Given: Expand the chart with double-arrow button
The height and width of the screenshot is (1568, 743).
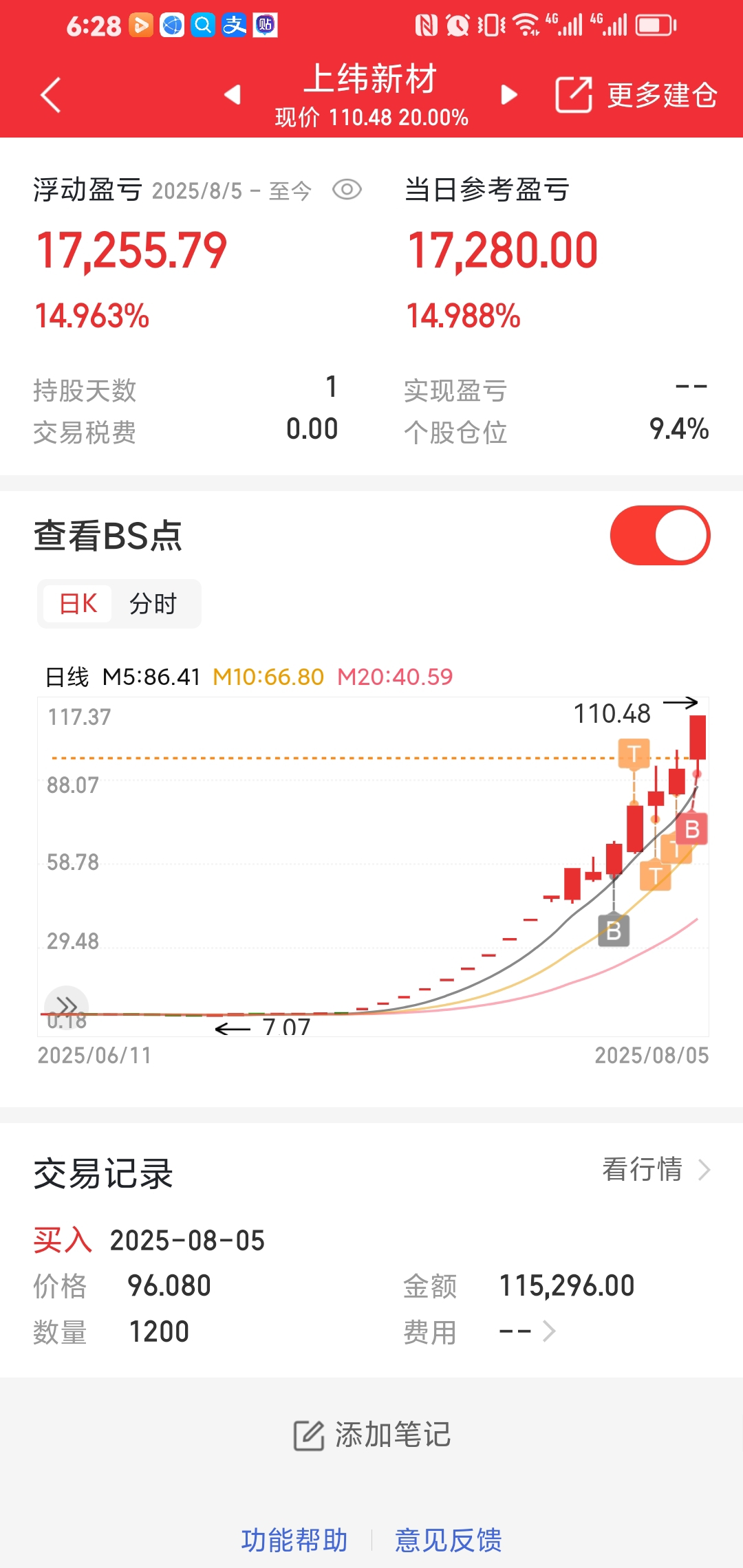Looking at the screenshot, I should click(66, 1007).
